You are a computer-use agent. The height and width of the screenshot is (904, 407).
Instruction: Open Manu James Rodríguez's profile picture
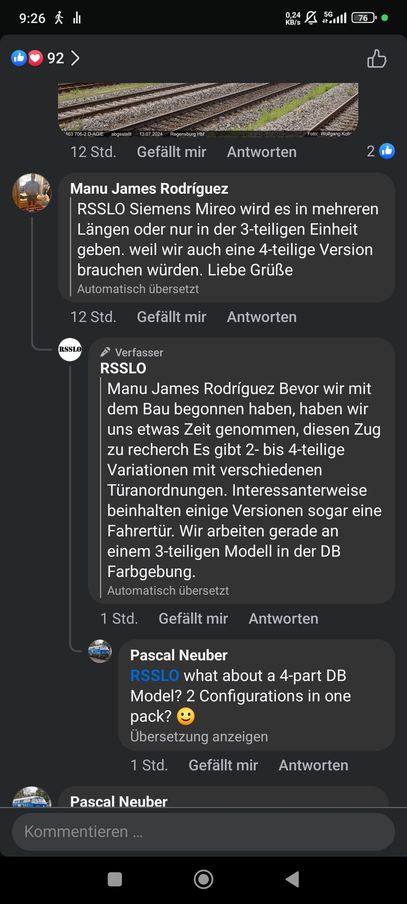coord(32,193)
